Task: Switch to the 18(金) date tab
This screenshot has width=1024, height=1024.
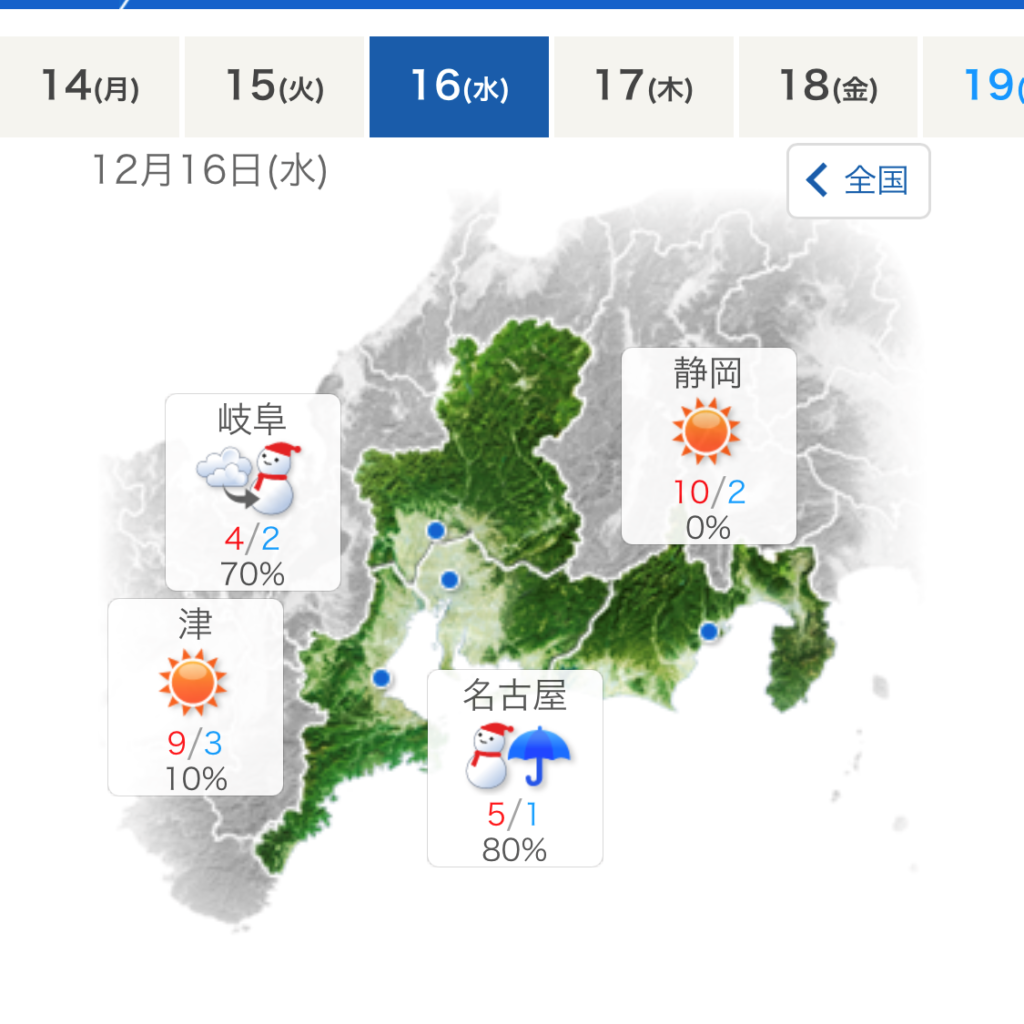Action: [x=827, y=87]
